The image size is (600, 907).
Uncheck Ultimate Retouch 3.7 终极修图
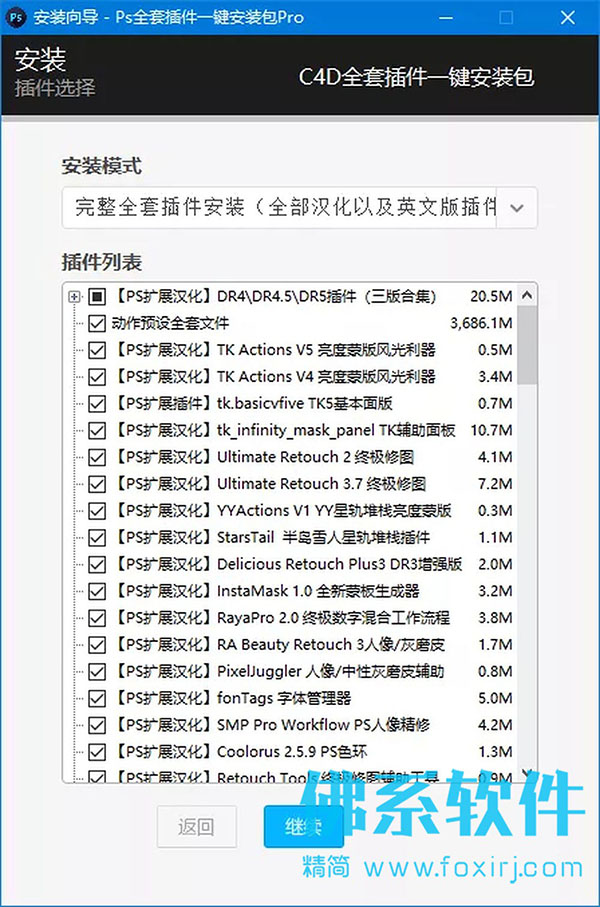pyautogui.click(x=97, y=484)
